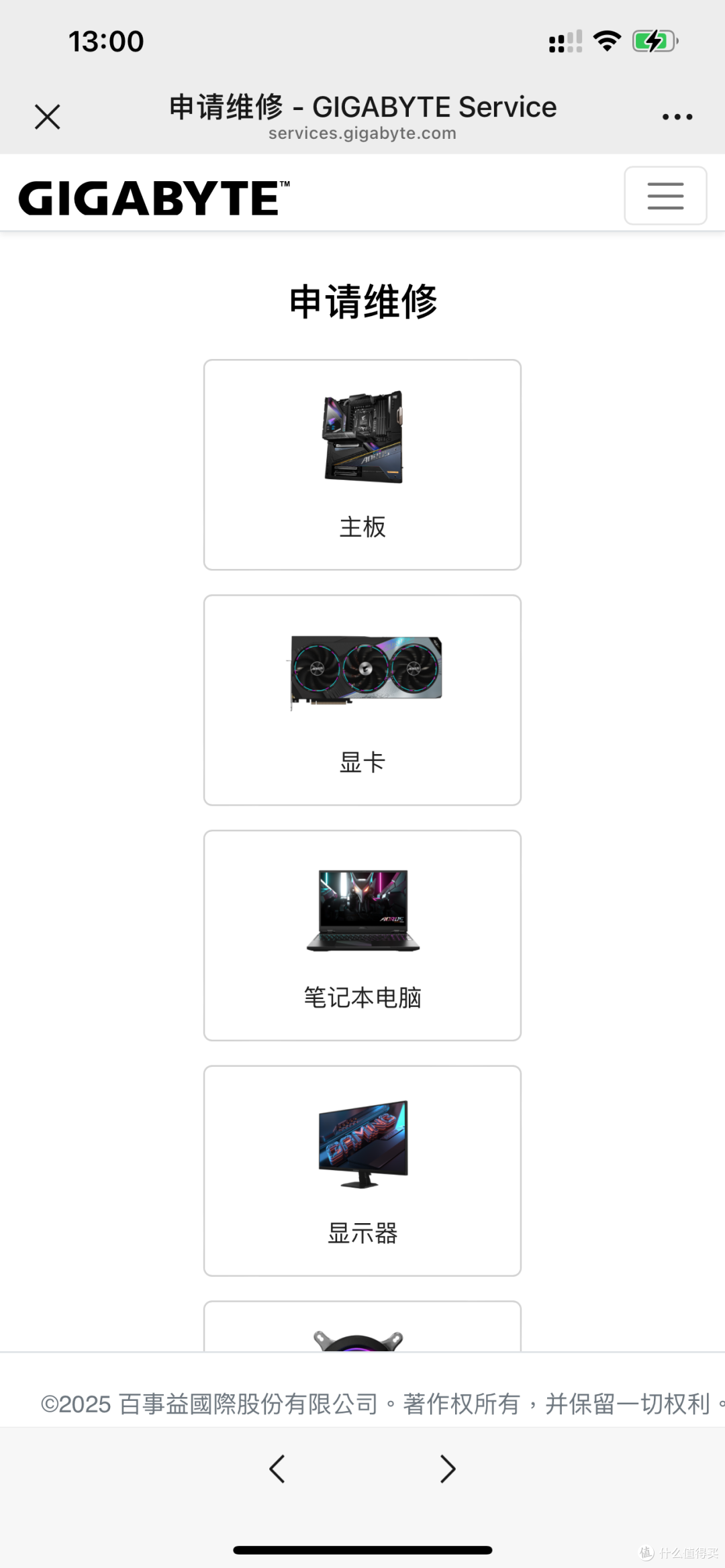Go back to the previous web page
This screenshot has height=1568, width=725.
(x=277, y=1469)
